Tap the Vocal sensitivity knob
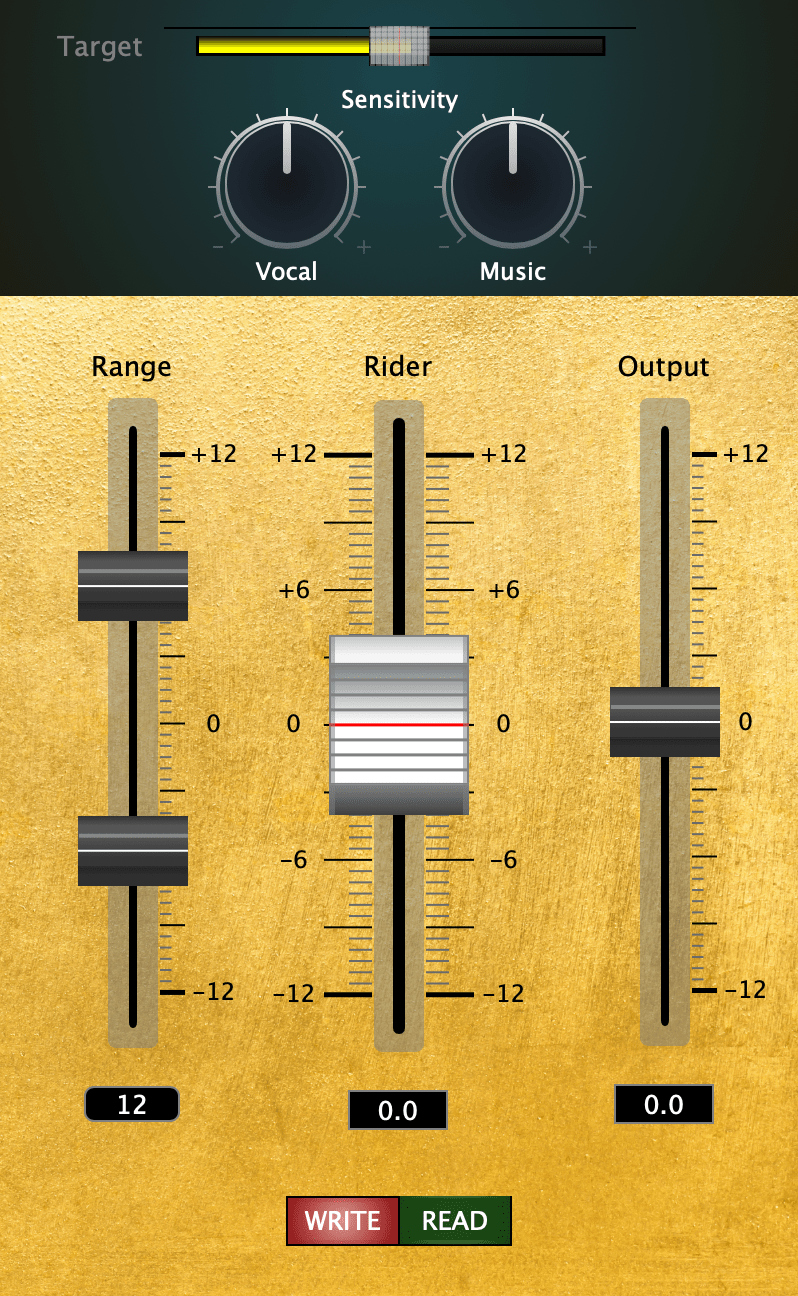798x1296 pixels. click(287, 185)
